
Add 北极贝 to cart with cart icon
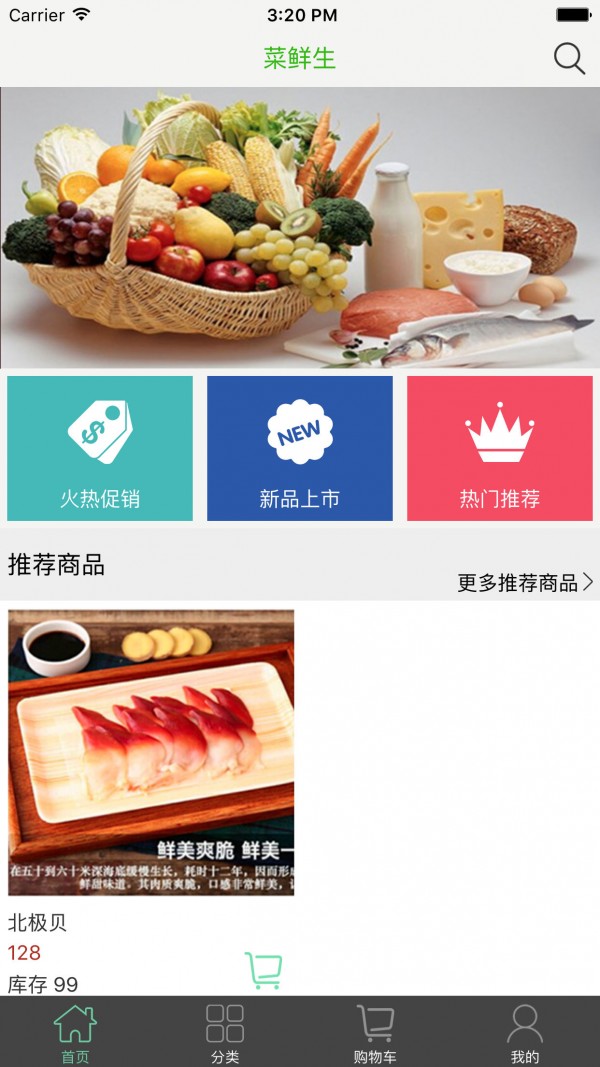(263, 970)
